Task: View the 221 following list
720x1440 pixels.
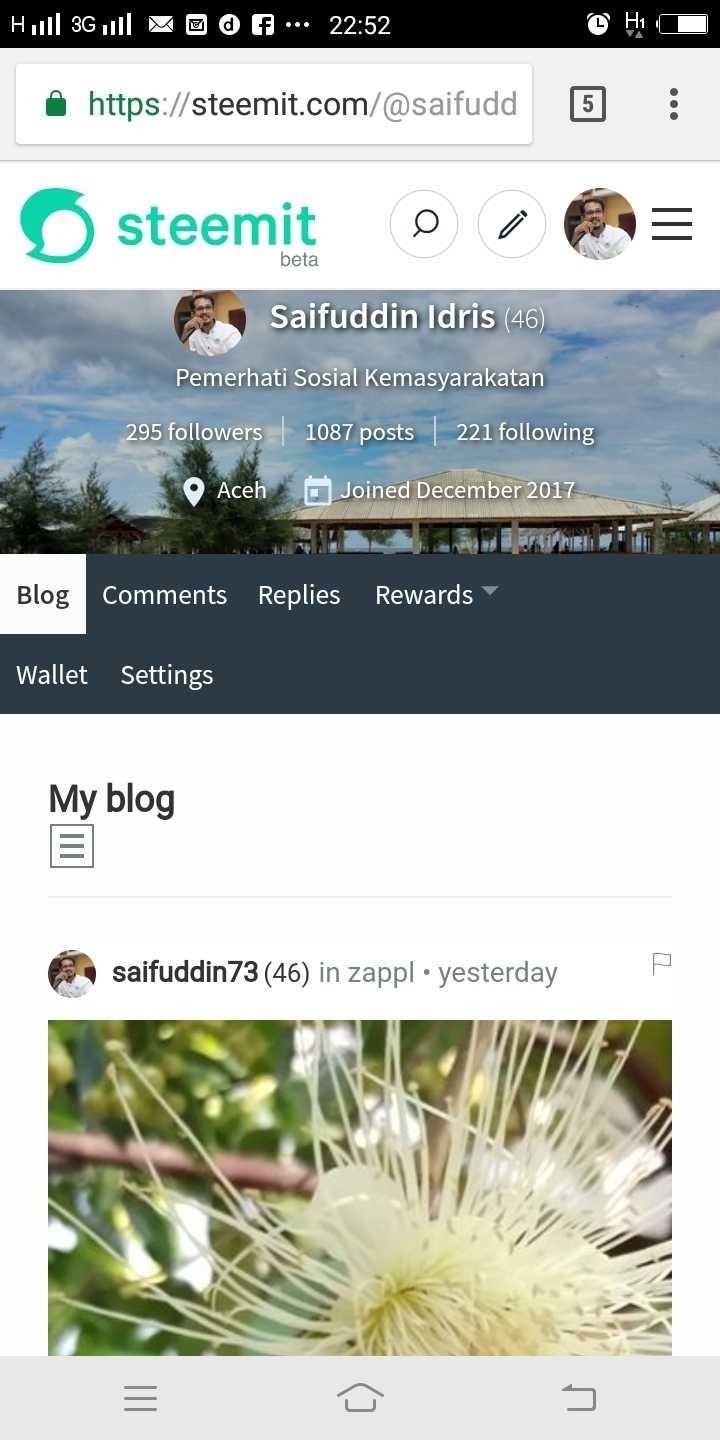Action: [x=525, y=432]
